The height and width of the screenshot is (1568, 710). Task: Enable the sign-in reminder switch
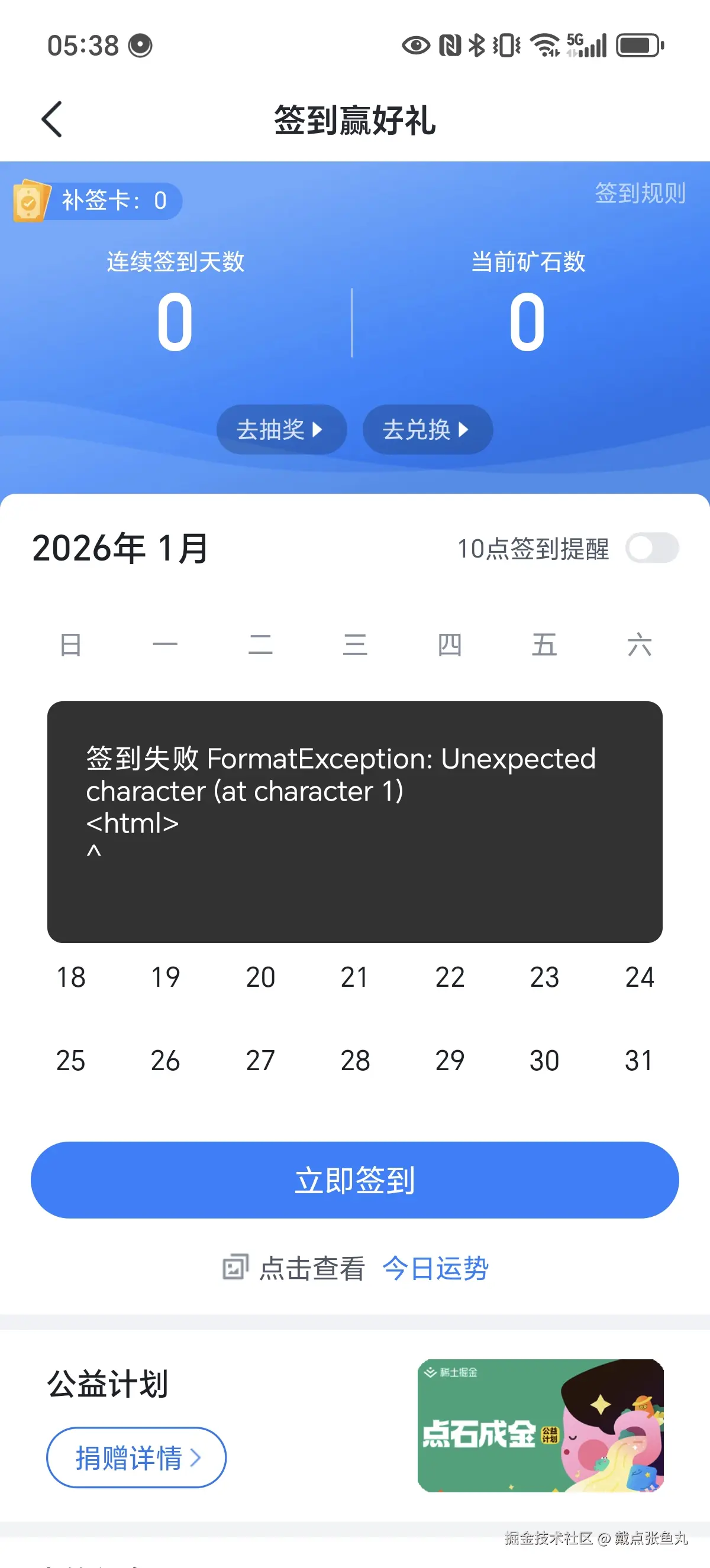coord(653,548)
